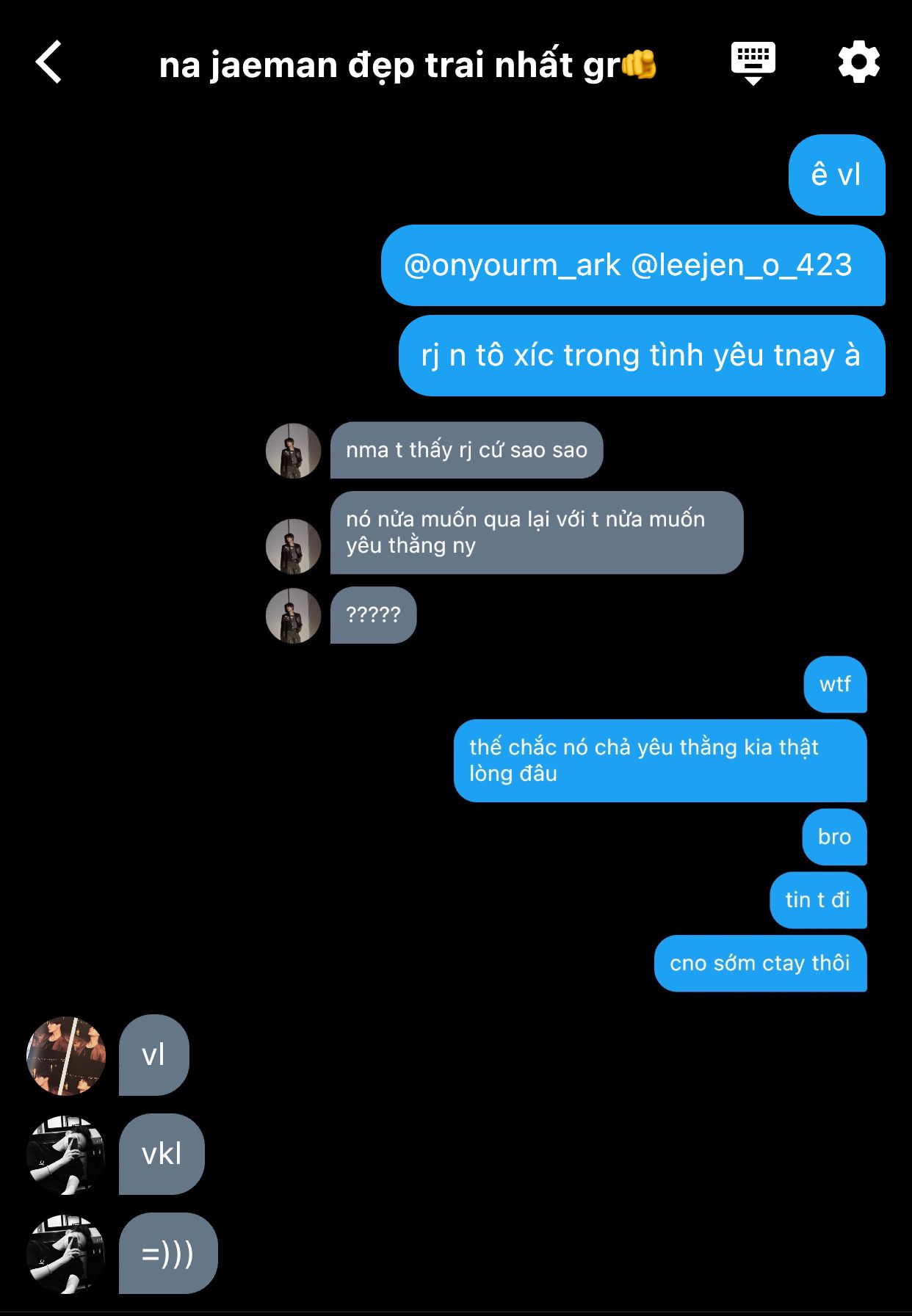The image size is (912, 1316).
Task: Open avatar next to the "vl" message
Action: tap(66, 1055)
